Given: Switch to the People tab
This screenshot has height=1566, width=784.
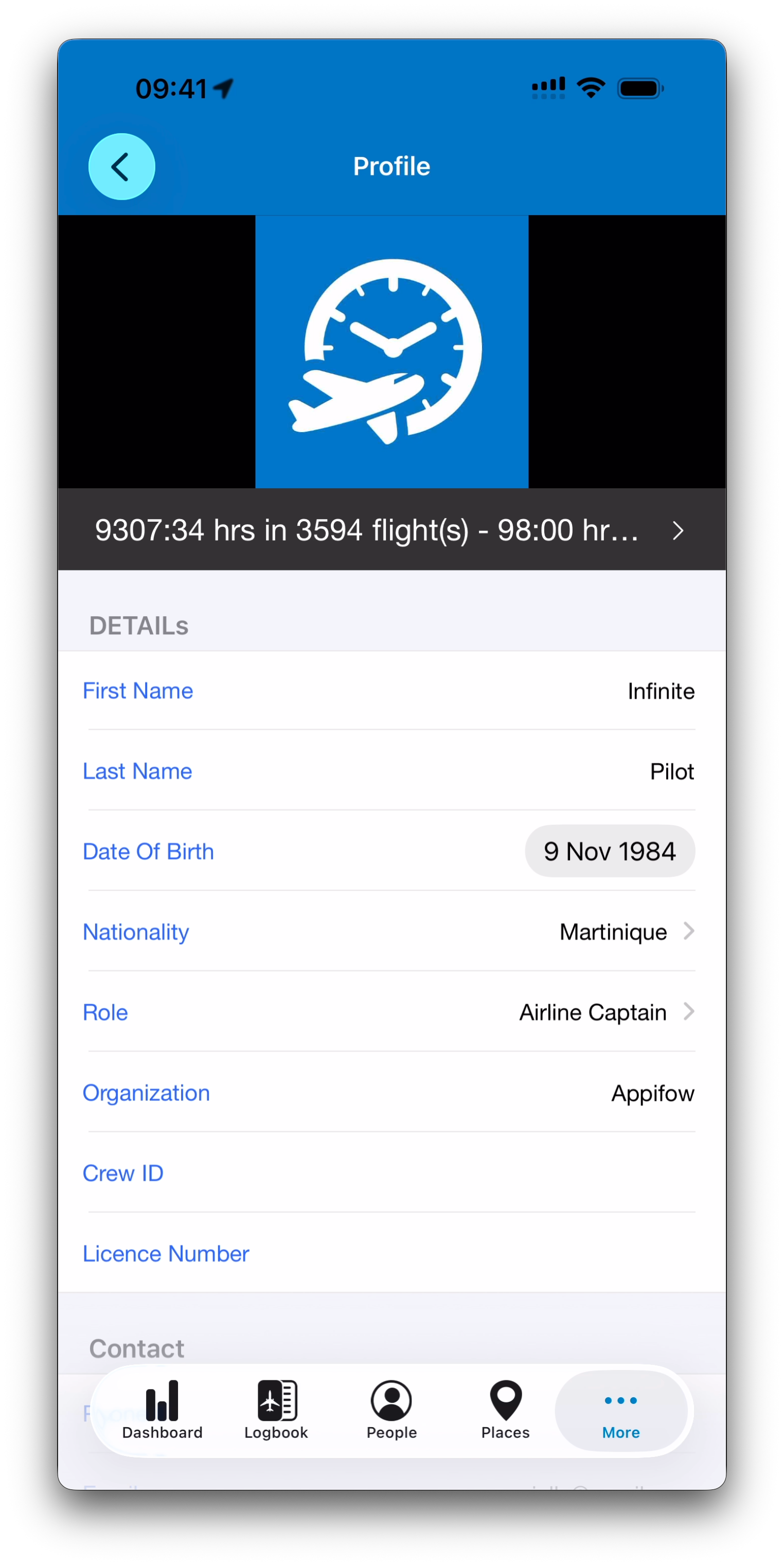Looking at the screenshot, I should (391, 1410).
